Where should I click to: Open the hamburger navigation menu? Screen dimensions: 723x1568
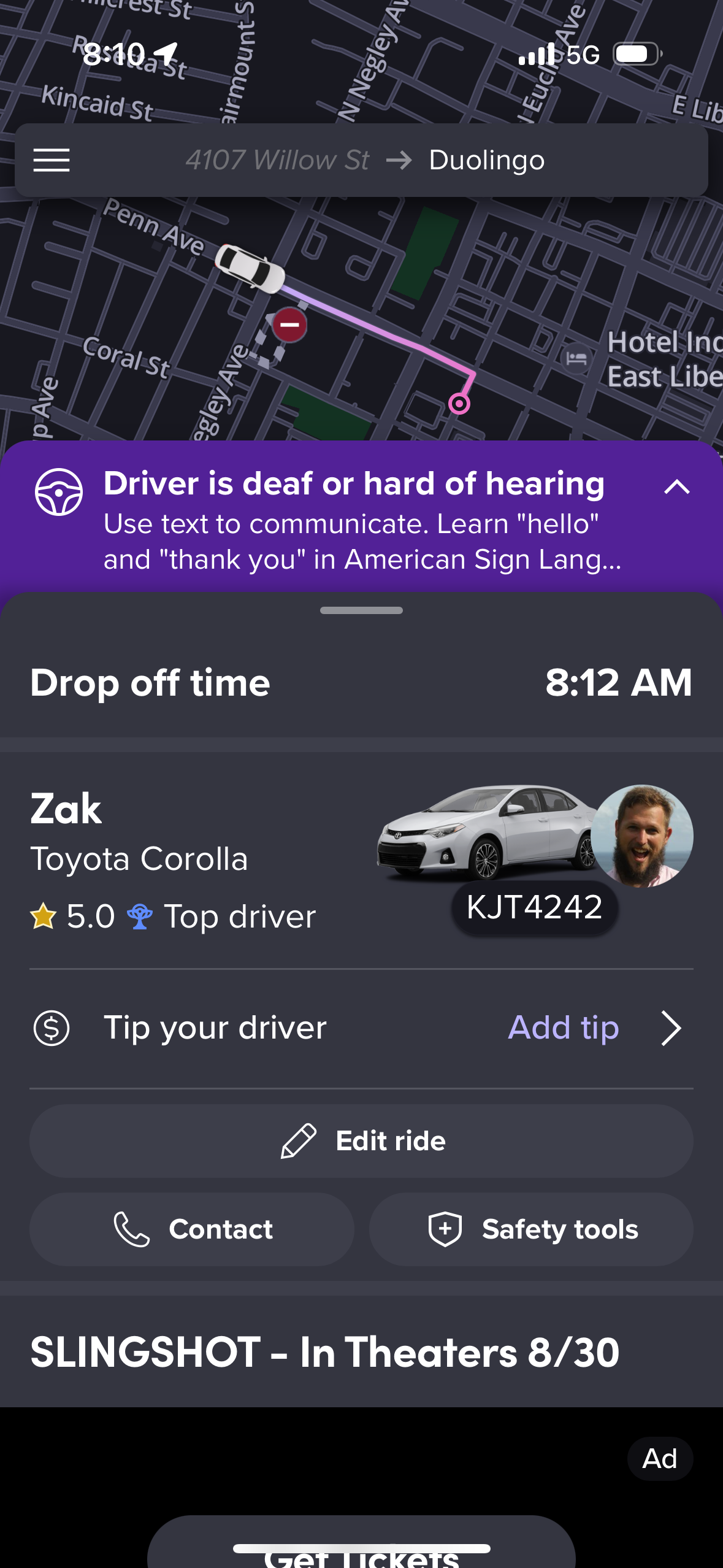pos(52,160)
